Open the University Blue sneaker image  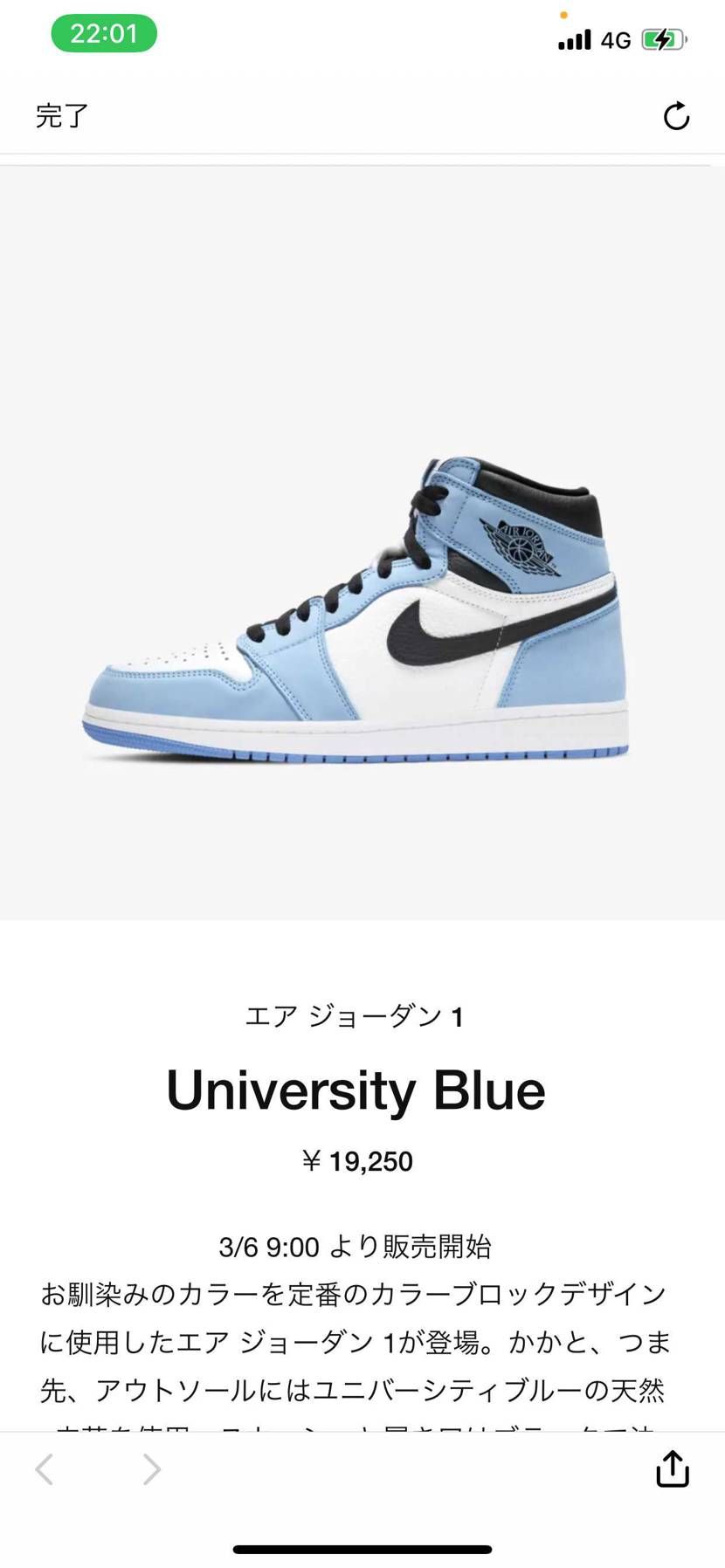pyautogui.click(x=356, y=611)
